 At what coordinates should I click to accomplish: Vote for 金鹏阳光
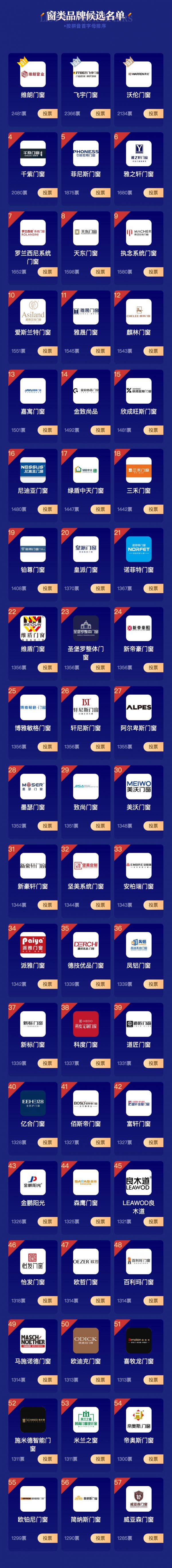(47, 1222)
